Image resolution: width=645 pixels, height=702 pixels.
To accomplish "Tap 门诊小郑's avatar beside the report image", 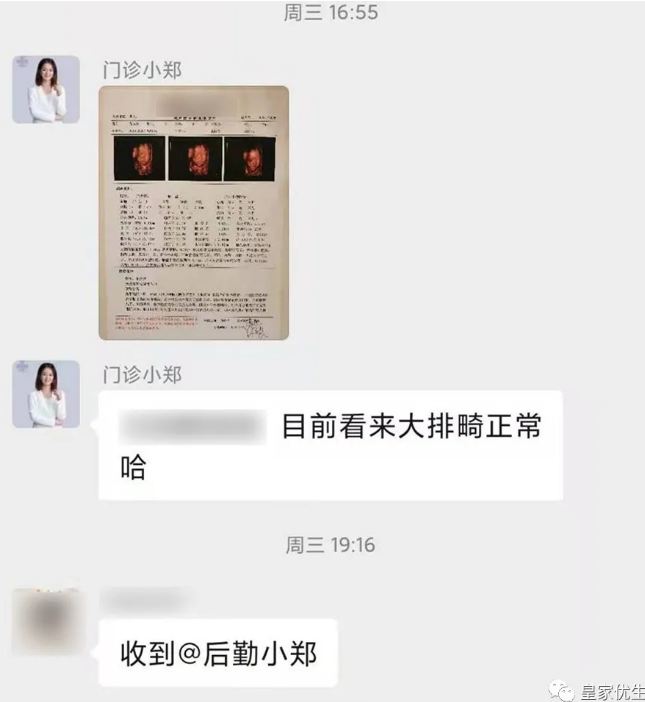I will point(46,89).
